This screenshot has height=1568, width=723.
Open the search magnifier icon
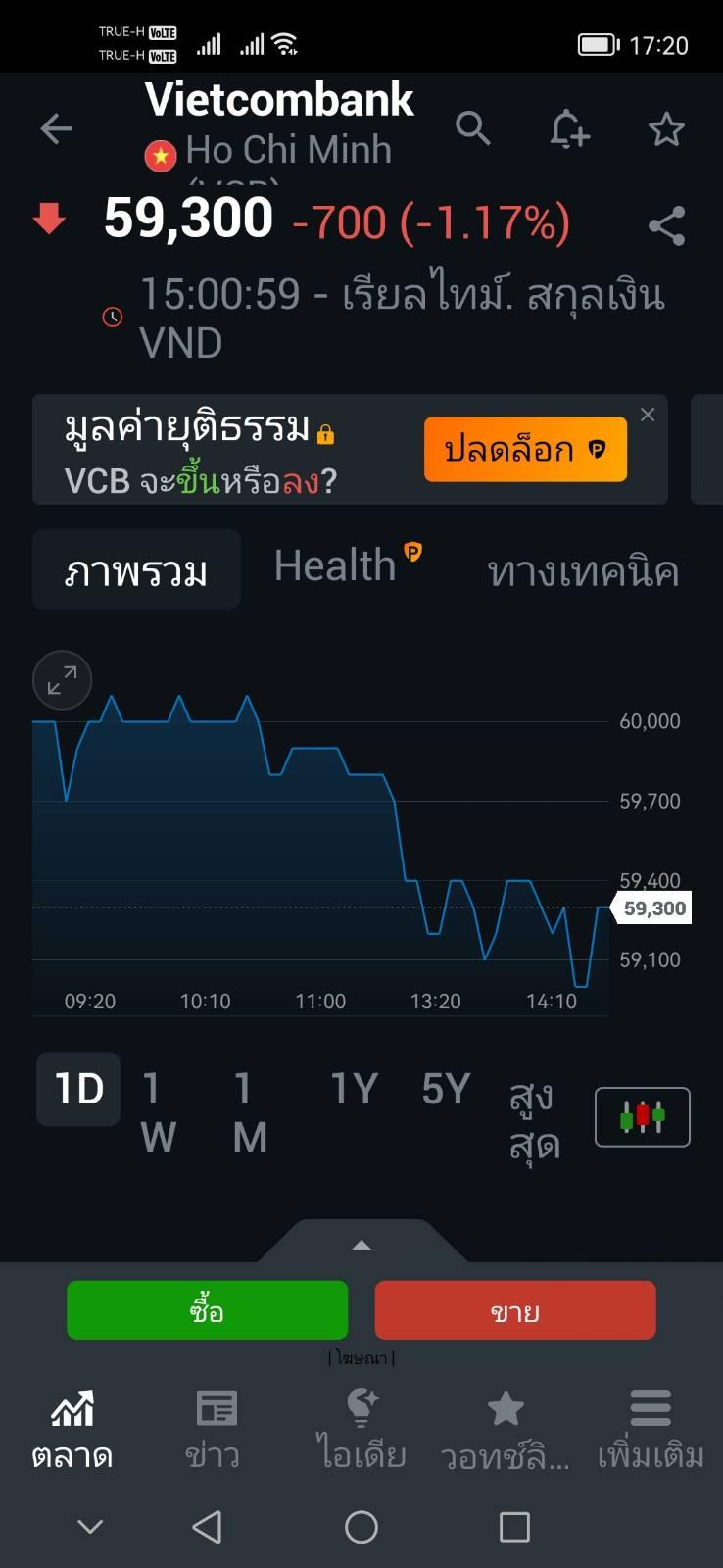472,127
